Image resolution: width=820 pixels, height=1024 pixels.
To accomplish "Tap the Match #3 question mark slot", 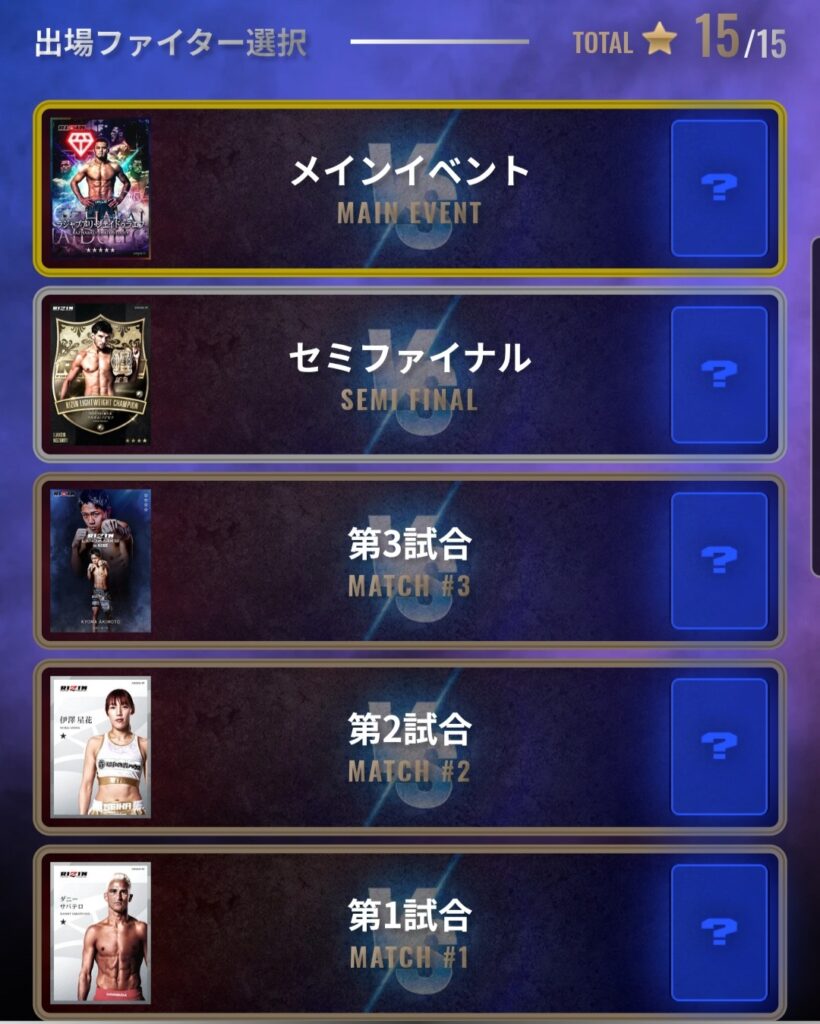I will click(719, 560).
